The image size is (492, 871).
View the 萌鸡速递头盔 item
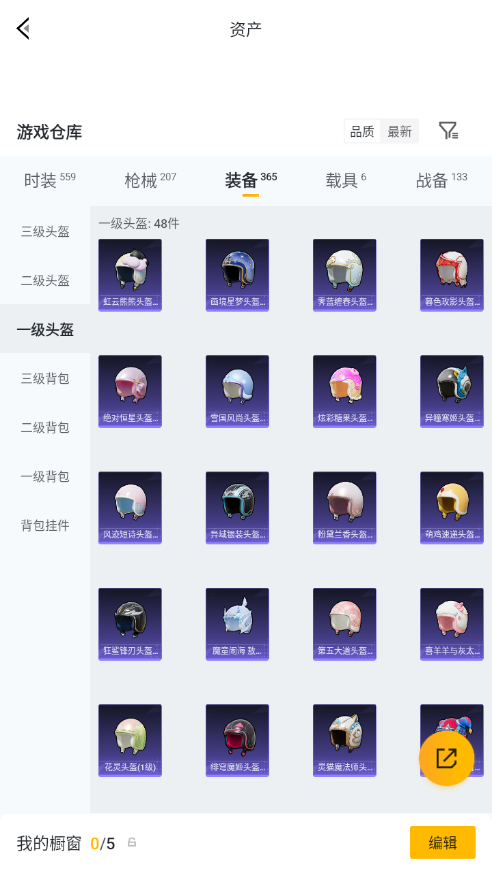(451, 508)
